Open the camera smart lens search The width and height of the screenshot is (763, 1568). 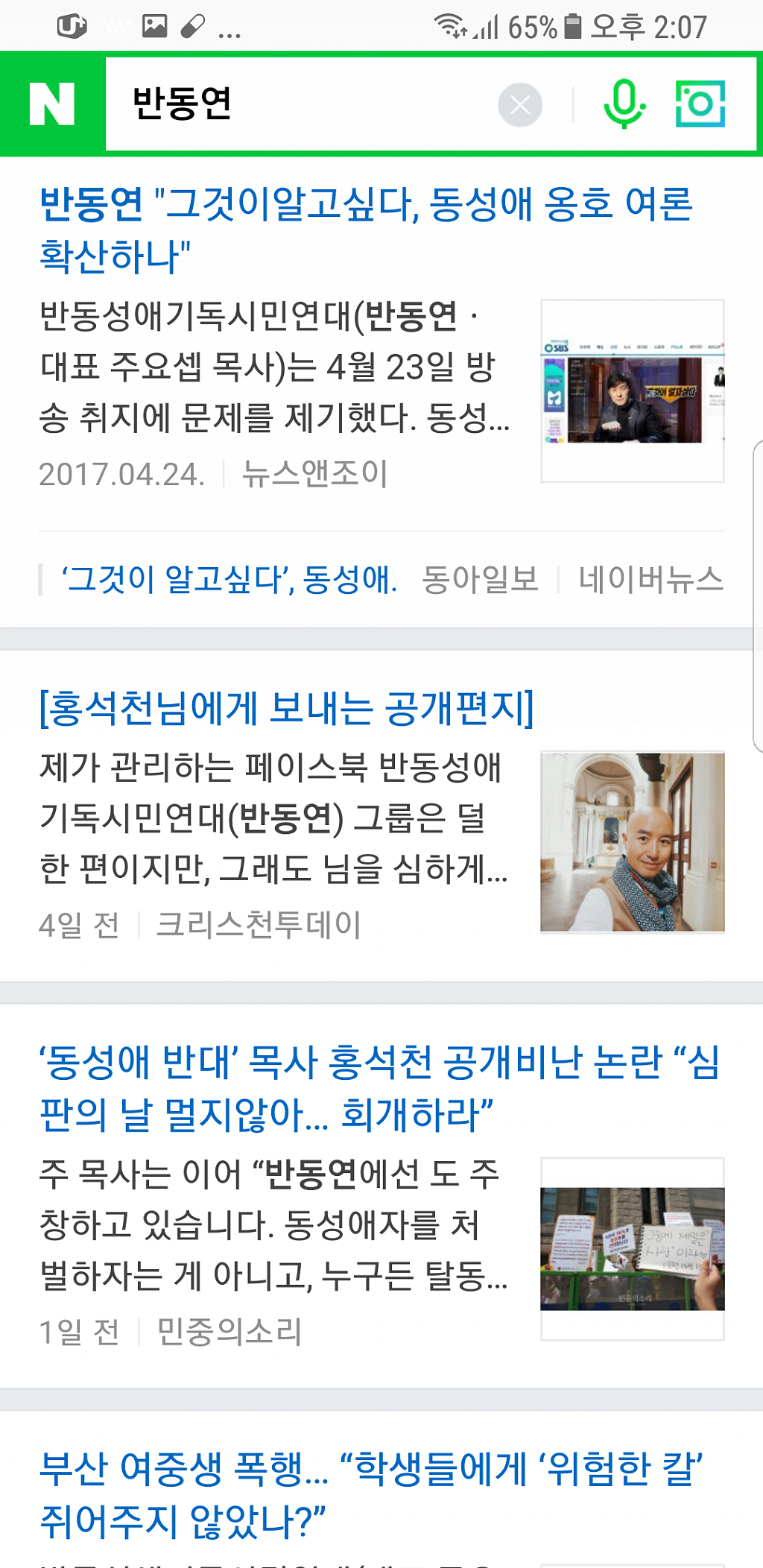point(700,104)
